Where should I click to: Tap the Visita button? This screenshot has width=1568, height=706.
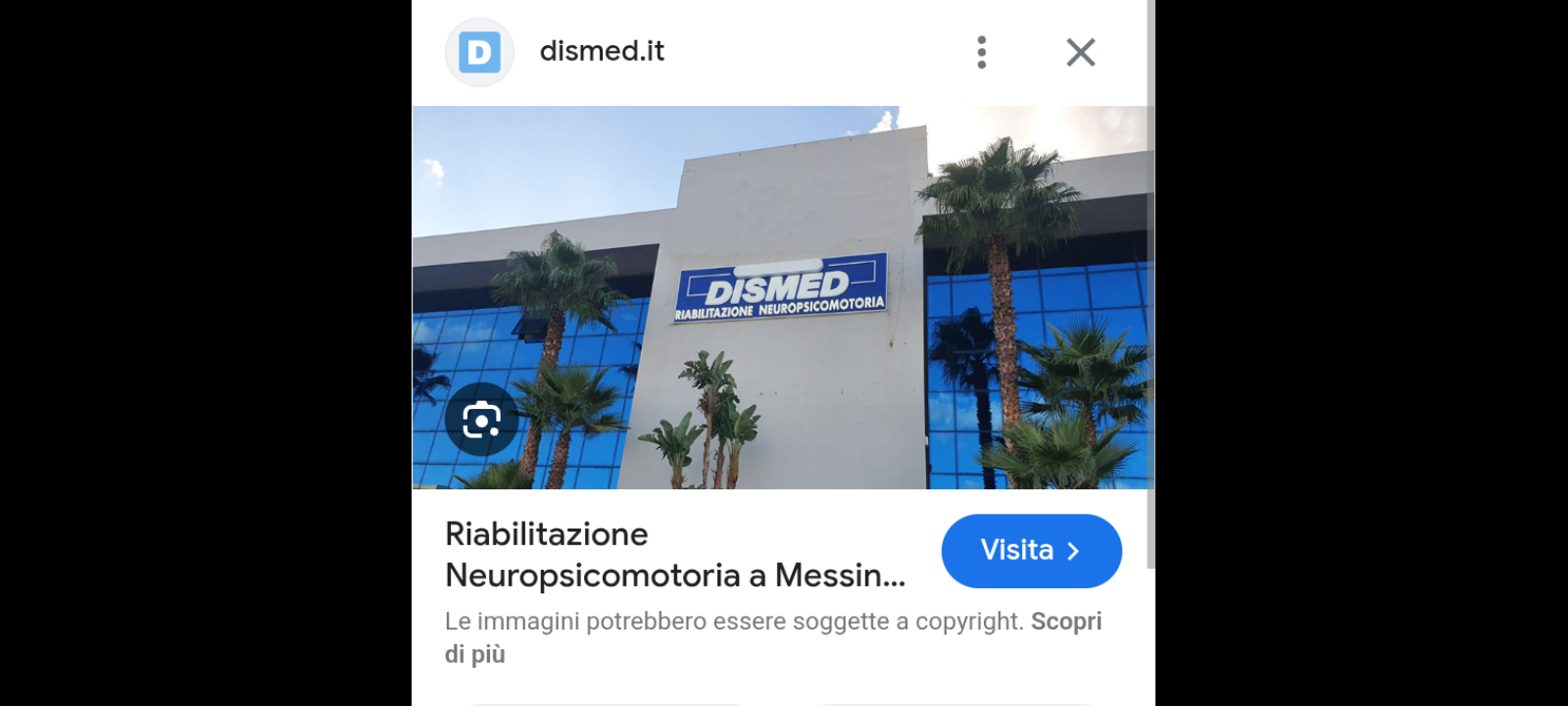[x=1031, y=551]
